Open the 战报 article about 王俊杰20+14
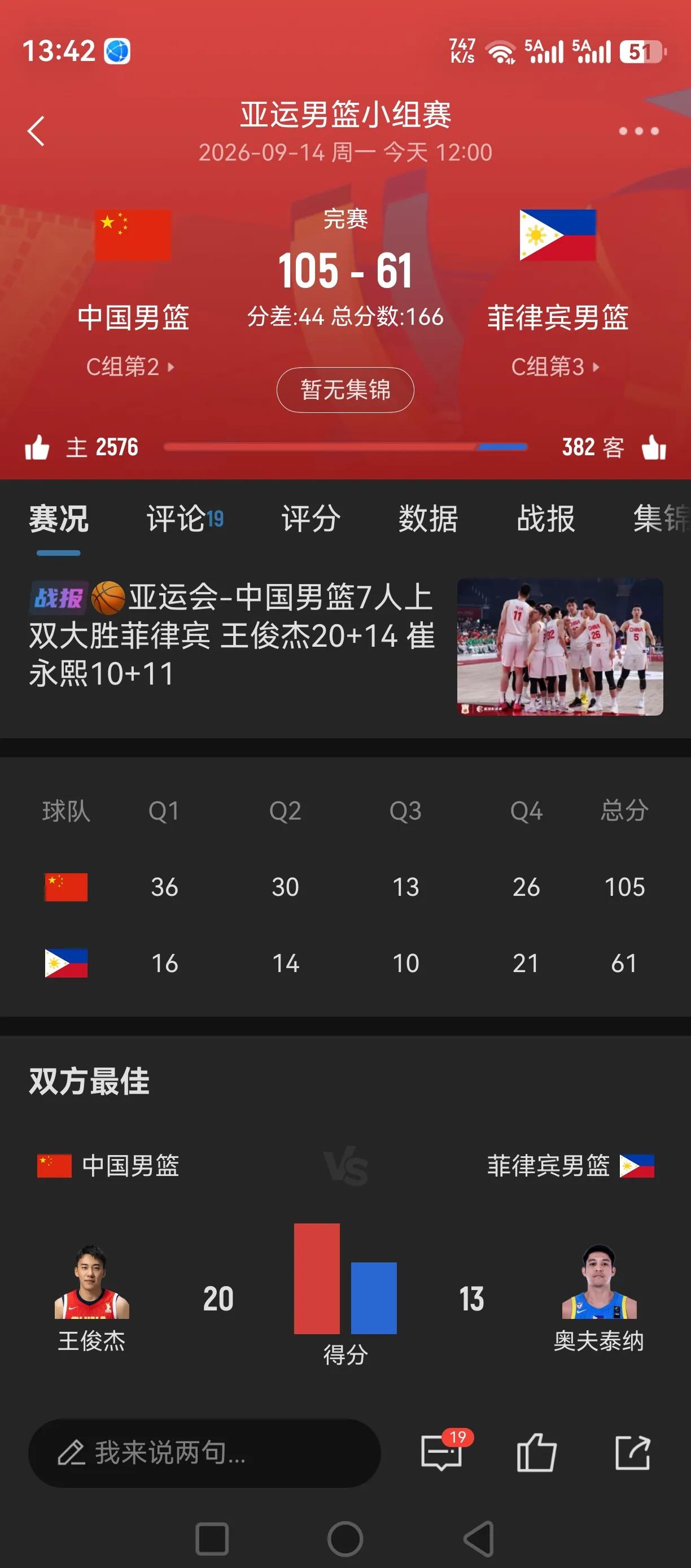 (x=345, y=646)
